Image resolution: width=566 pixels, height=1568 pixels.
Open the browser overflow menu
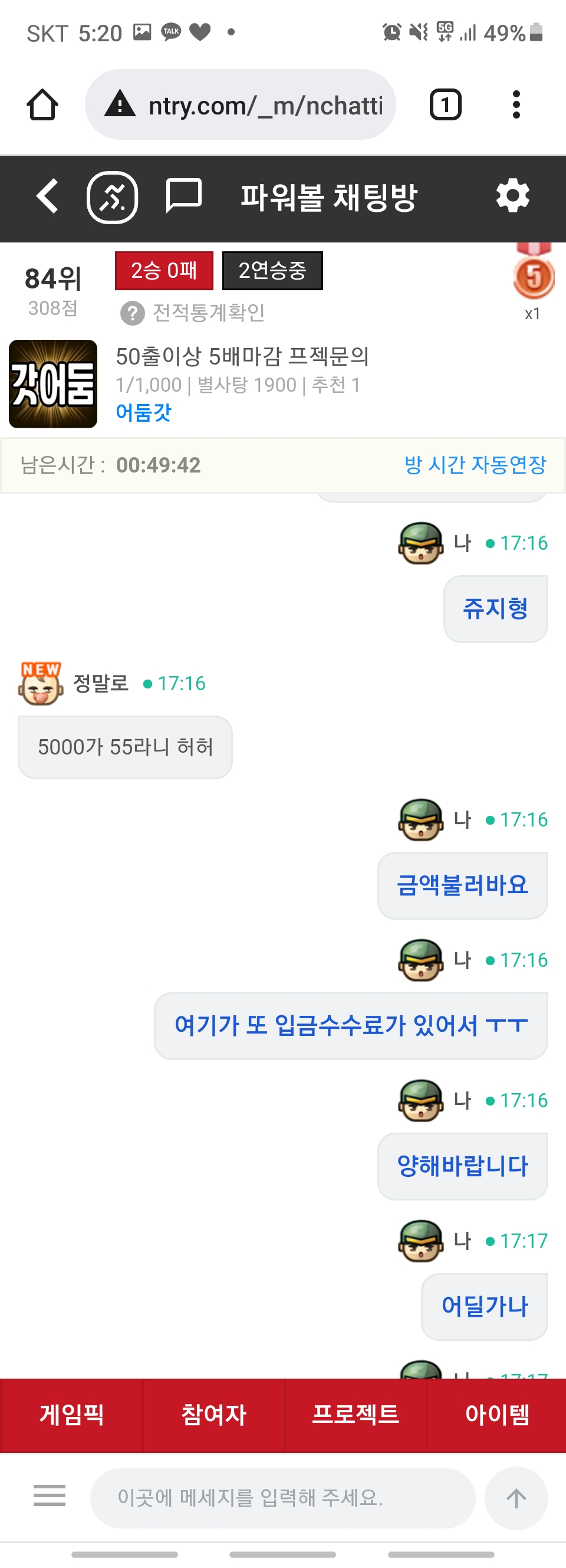(x=516, y=104)
